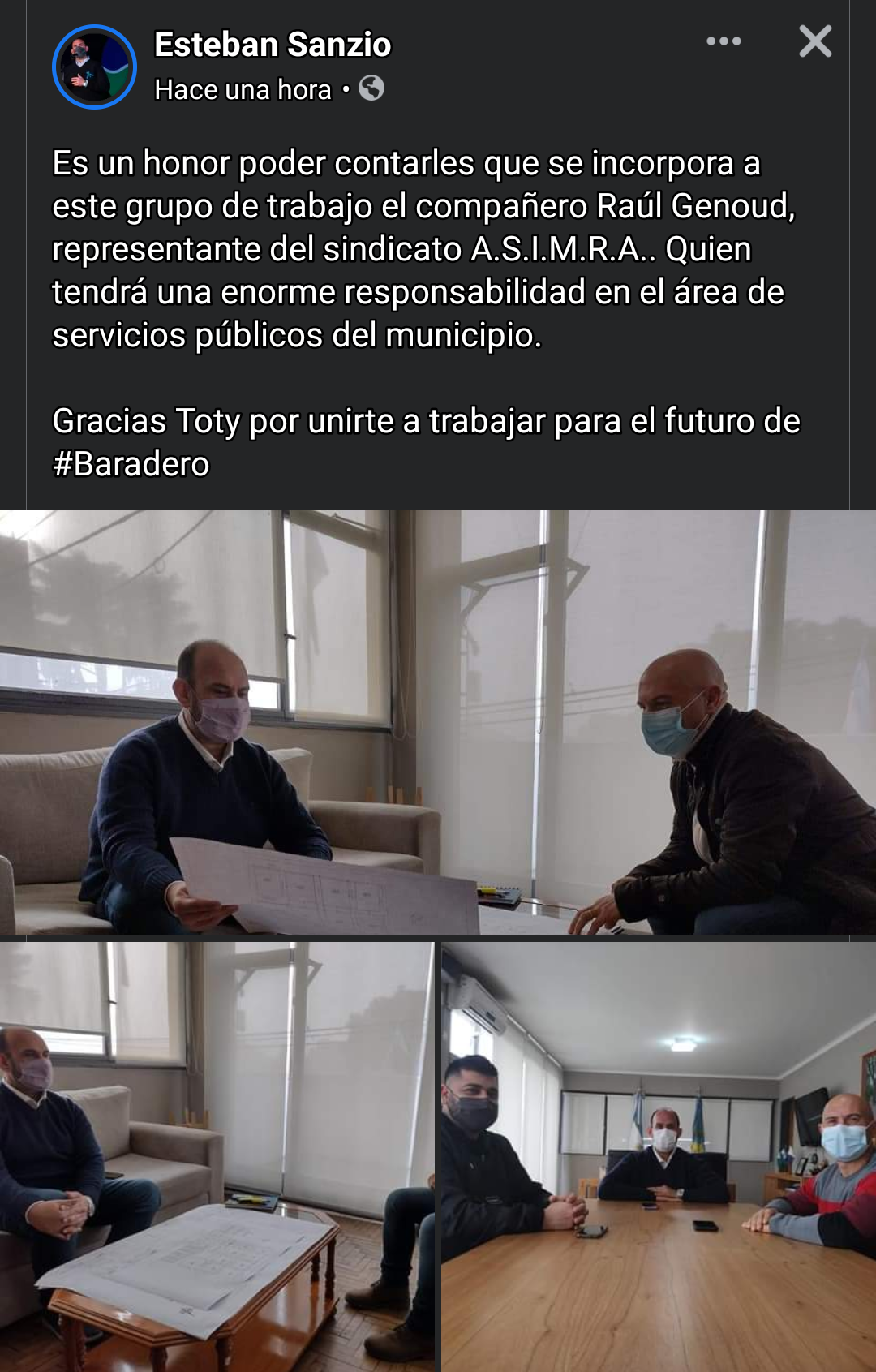This screenshot has width=876, height=1372.
Task: Open Esteban Sanzio's profile name link
Action: point(273,45)
